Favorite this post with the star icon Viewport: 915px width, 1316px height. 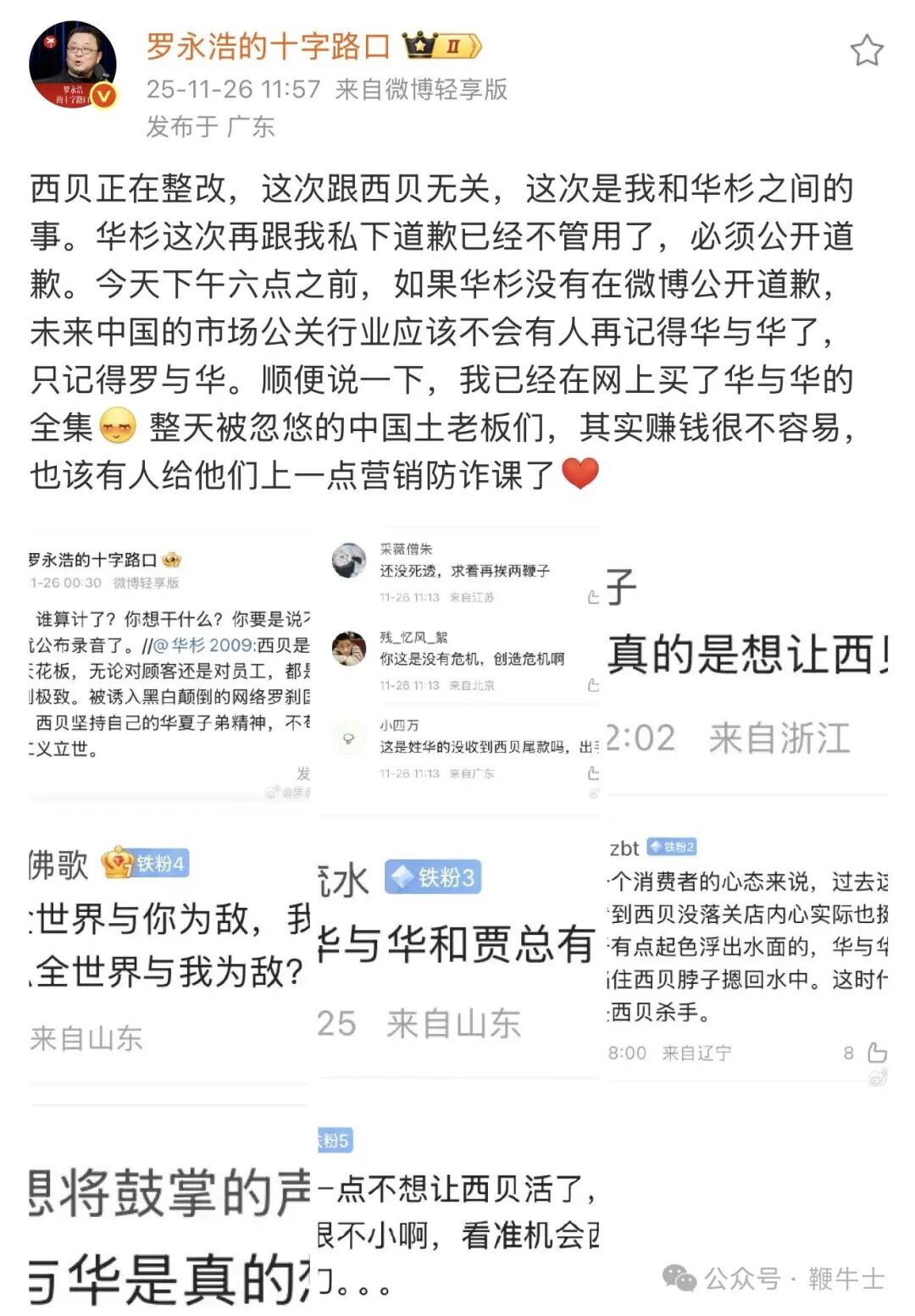point(866,51)
